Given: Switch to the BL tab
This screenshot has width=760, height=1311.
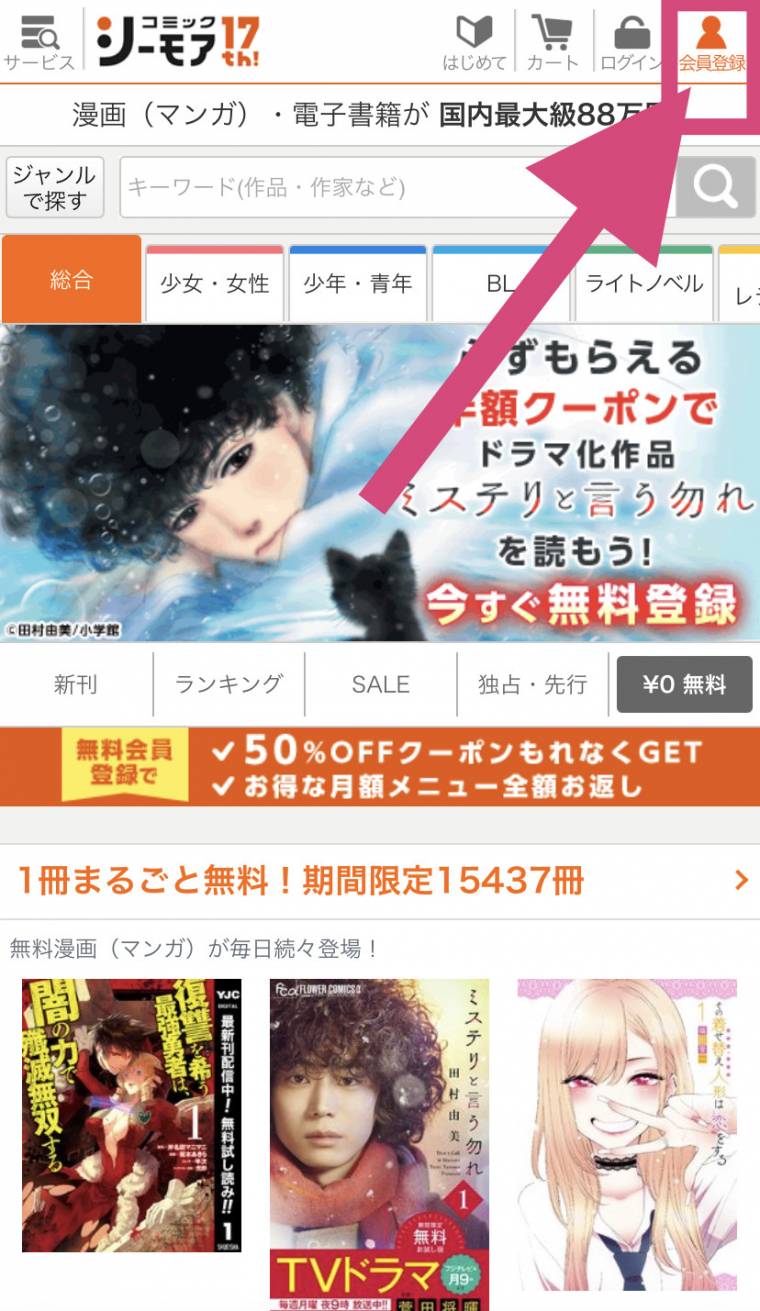Looking at the screenshot, I should click(501, 284).
